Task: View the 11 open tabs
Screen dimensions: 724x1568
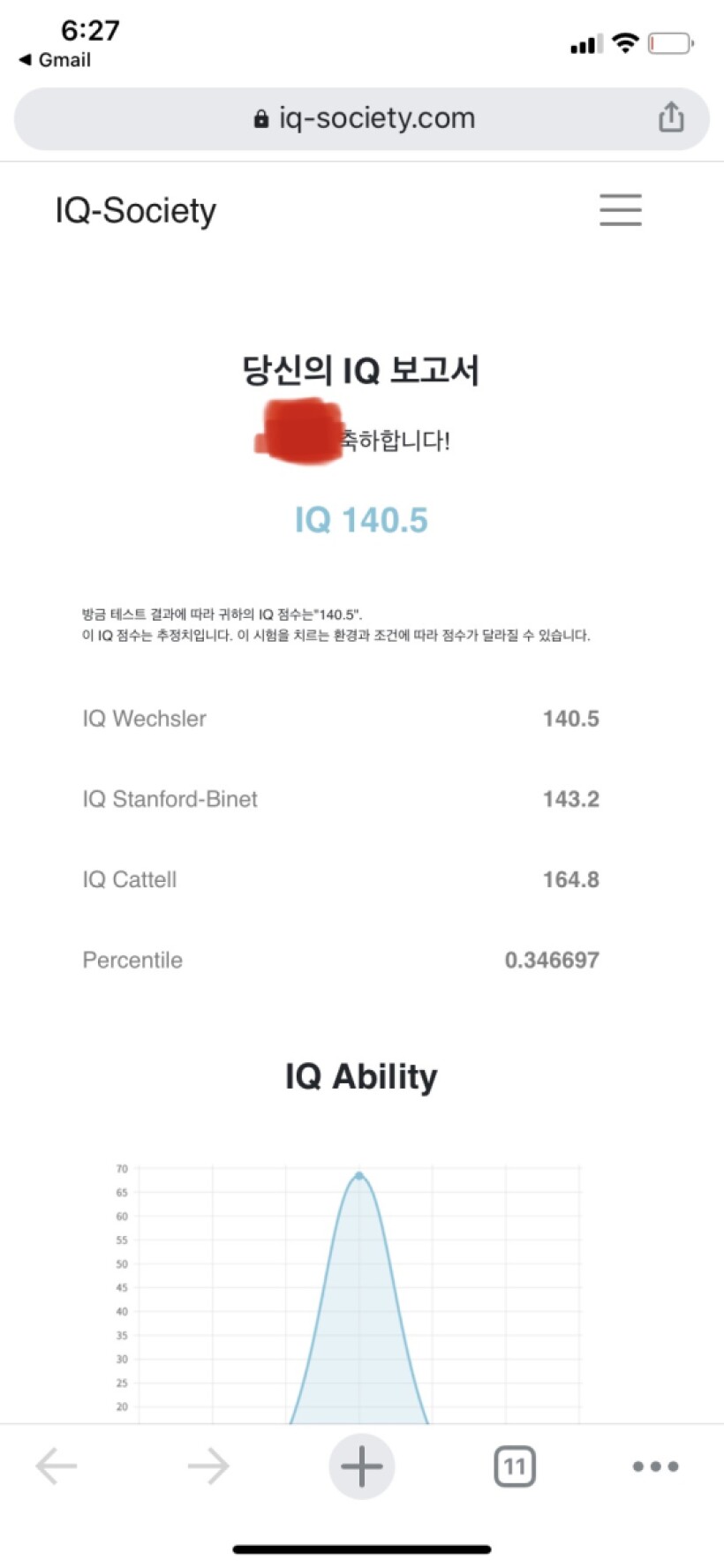Action: tap(515, 1466)
